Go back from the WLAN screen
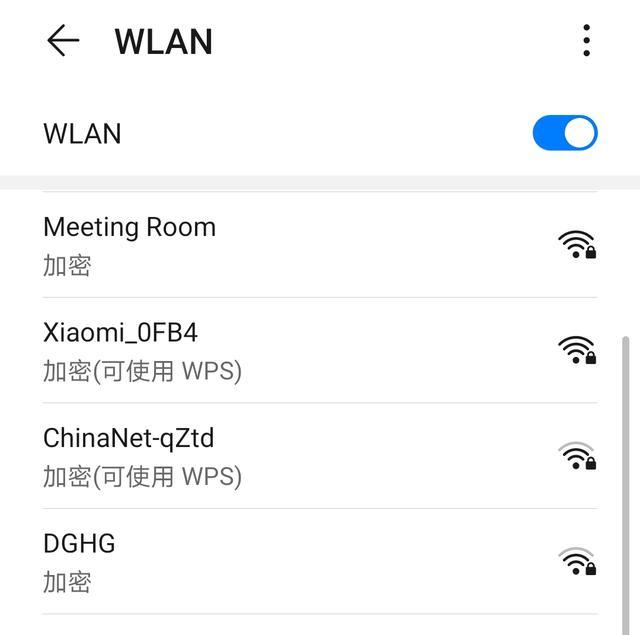This screenshot has width=640, height=635. [x=62, y=41]
